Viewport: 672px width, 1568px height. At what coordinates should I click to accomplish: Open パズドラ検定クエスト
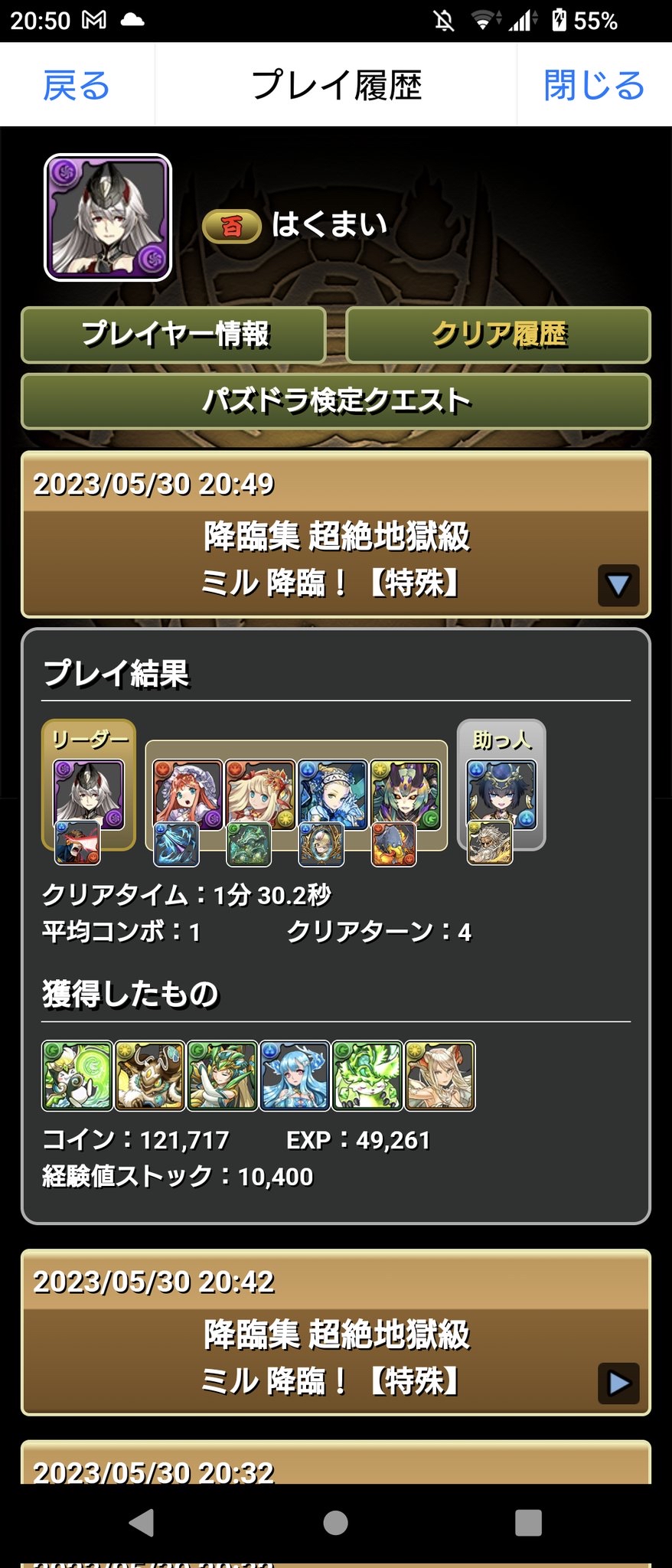point(335,400)
